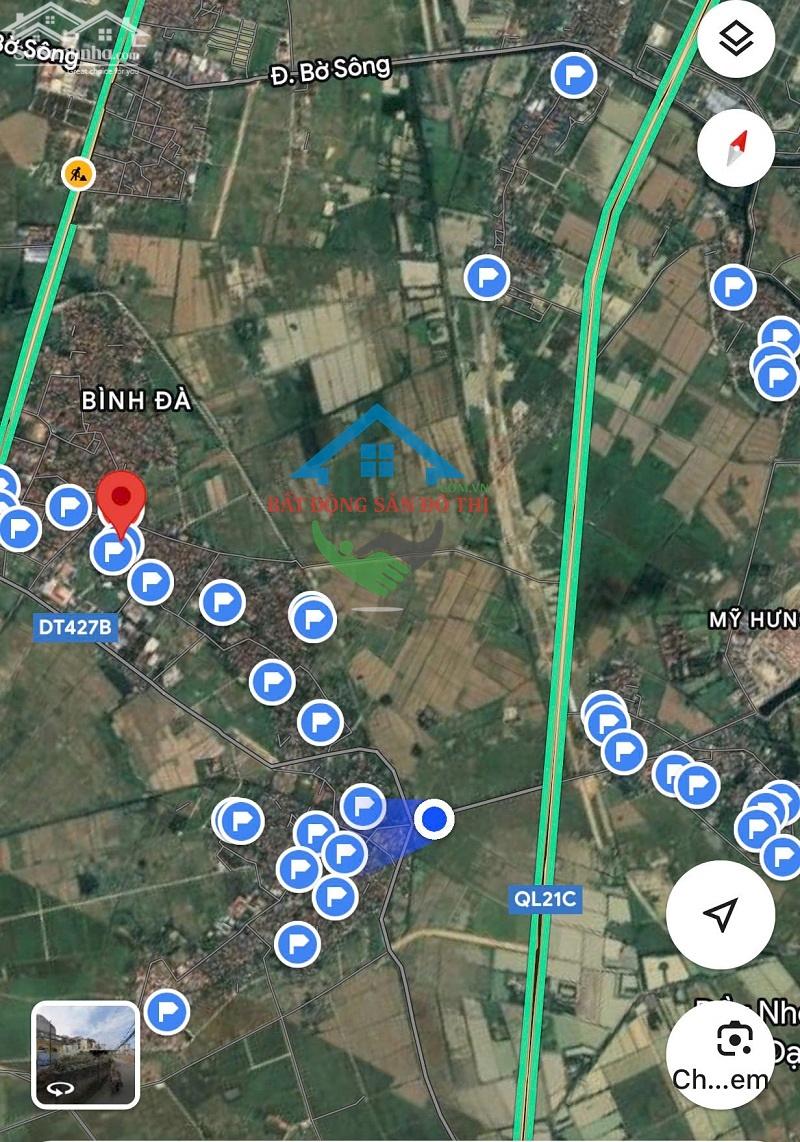Open the map layers selector

737,40
